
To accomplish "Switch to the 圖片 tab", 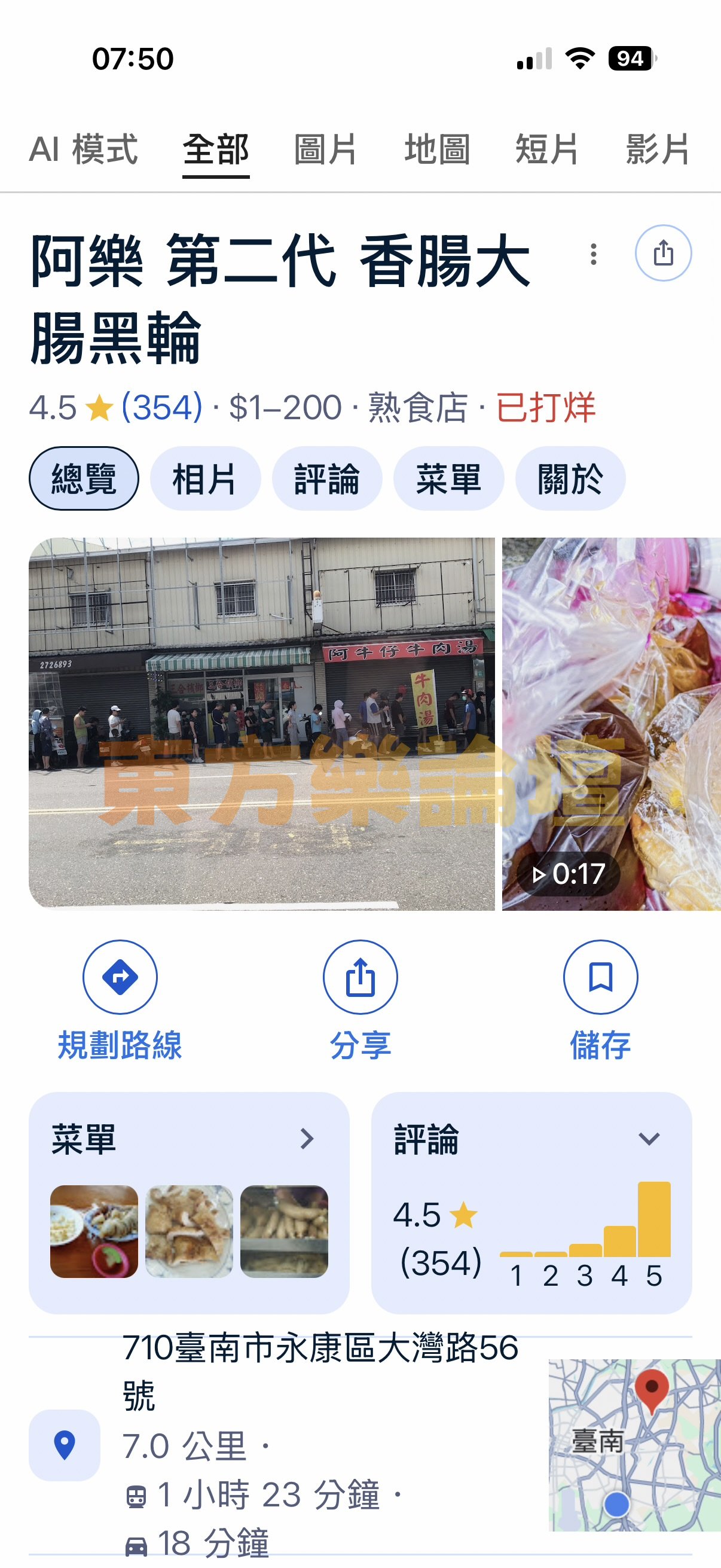I will [x=325, y=149].
